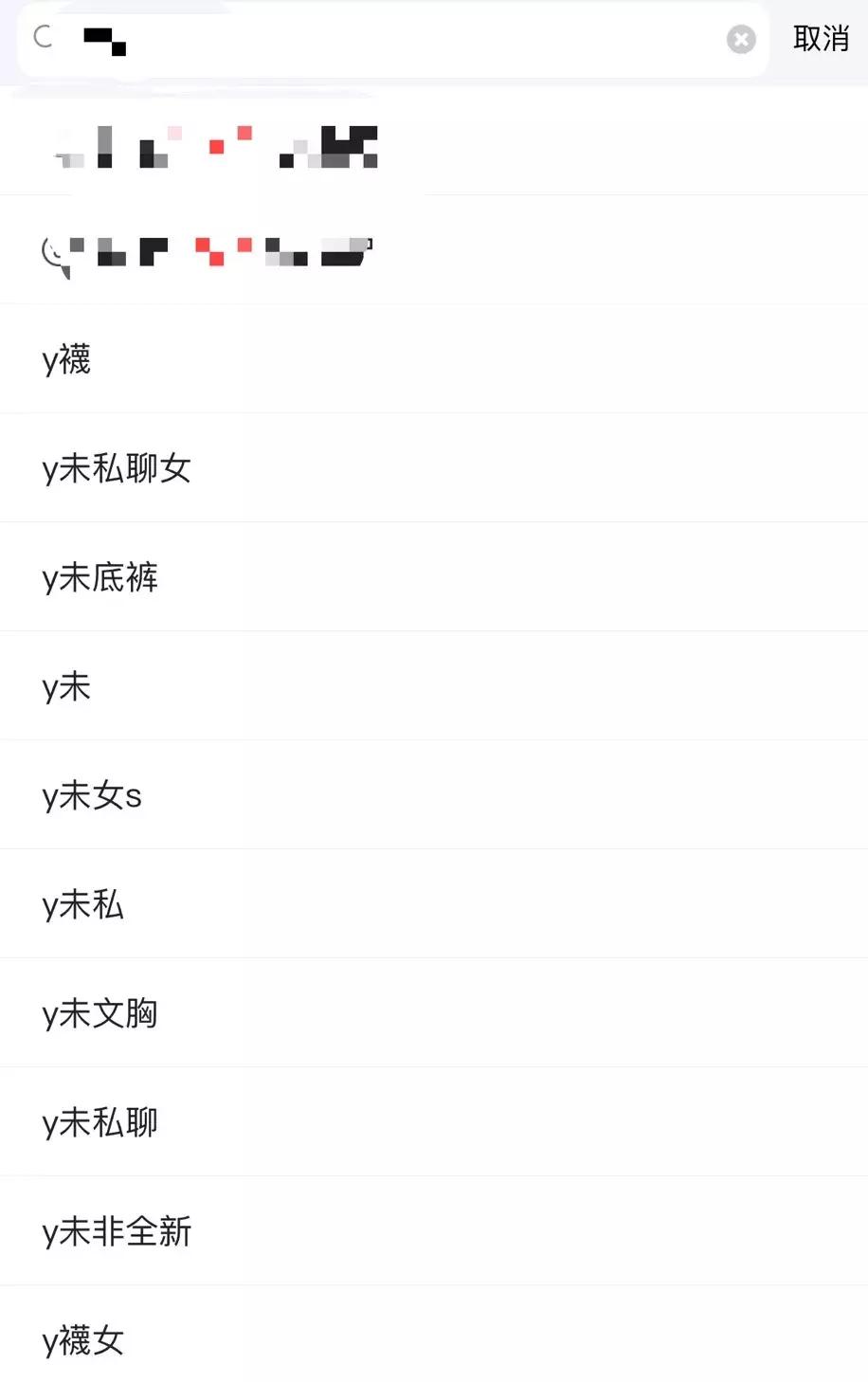Click inside the search input field
This screenshot has width=868, height=1382.
pyautogui.click(x=379, y=39)
